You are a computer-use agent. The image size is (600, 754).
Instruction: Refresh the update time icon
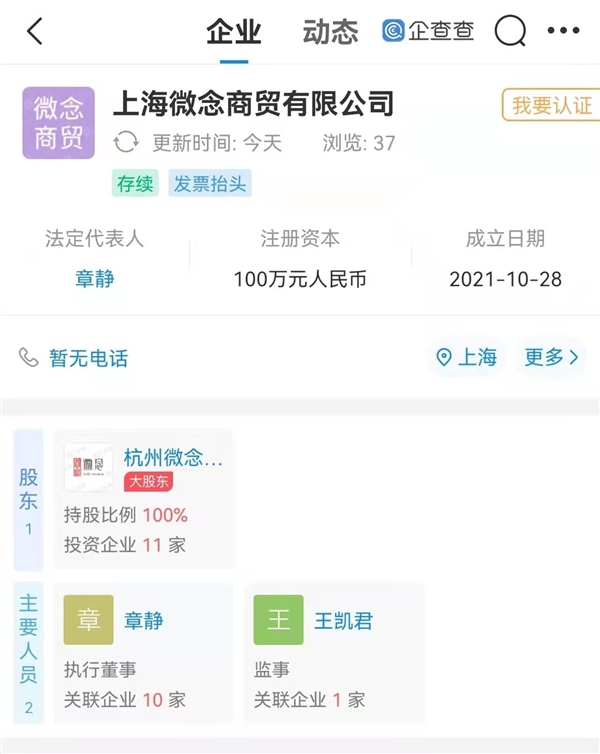pos(126,143)
